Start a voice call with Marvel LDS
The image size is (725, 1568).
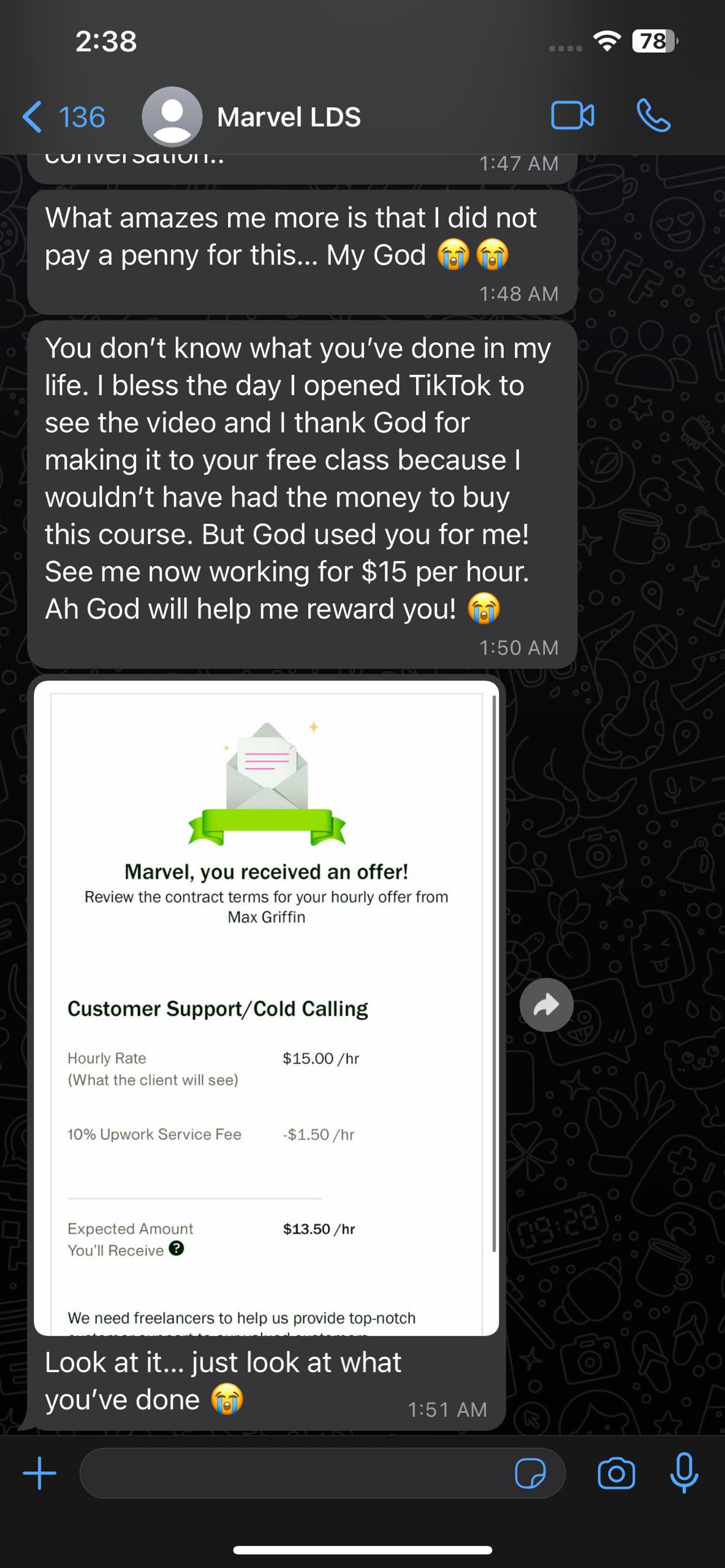[653, 116]
